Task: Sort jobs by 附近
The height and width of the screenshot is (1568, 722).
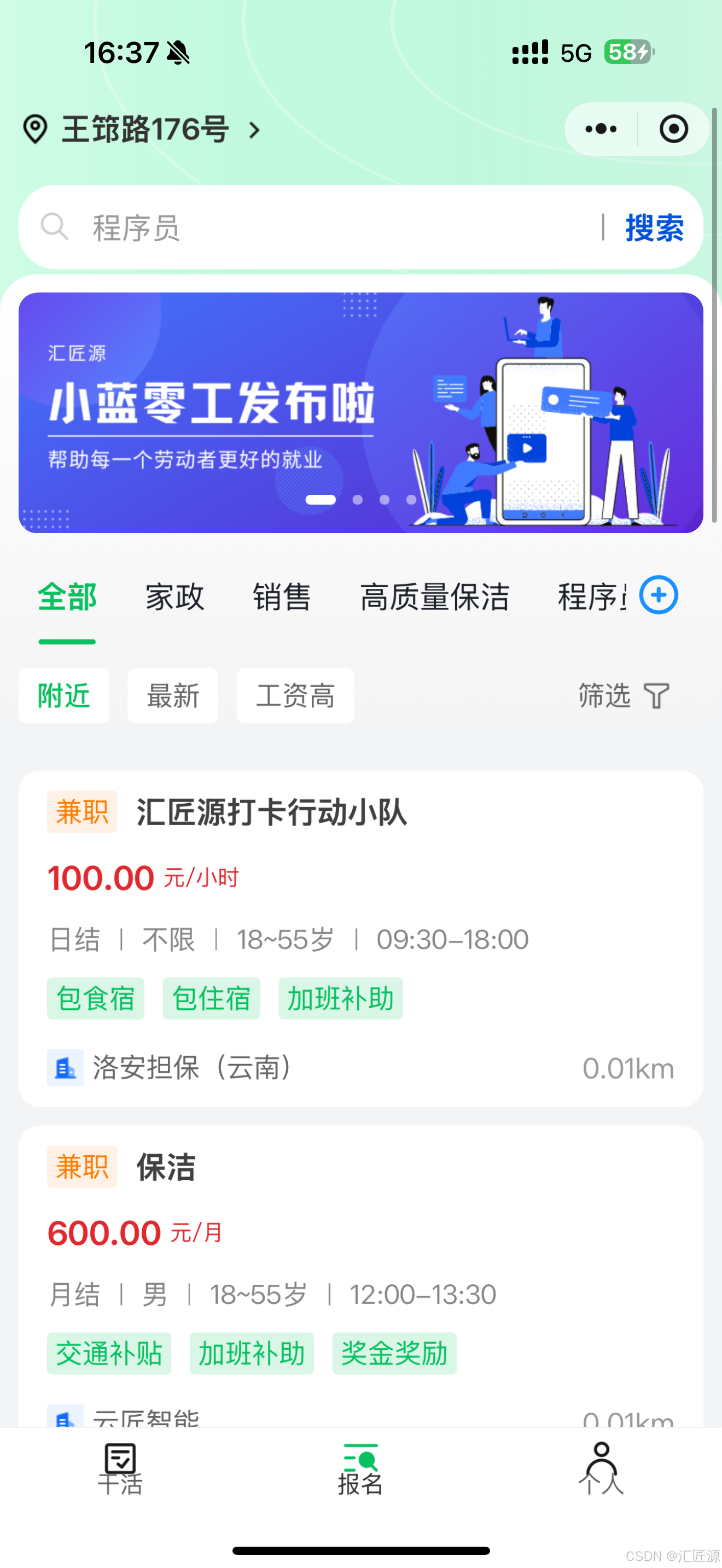Action: 64,696
